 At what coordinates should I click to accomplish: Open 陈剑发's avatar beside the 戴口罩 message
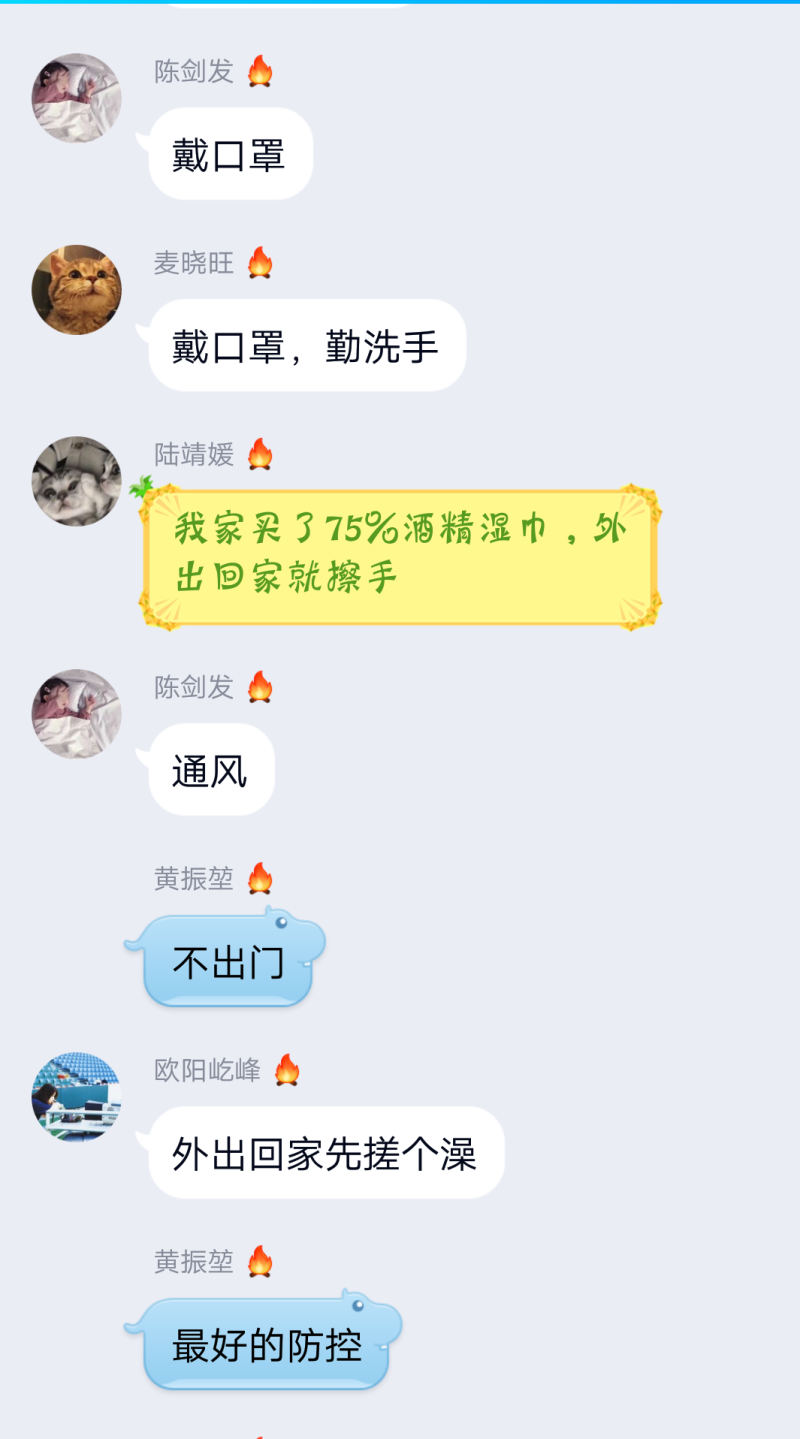(77, 98)
